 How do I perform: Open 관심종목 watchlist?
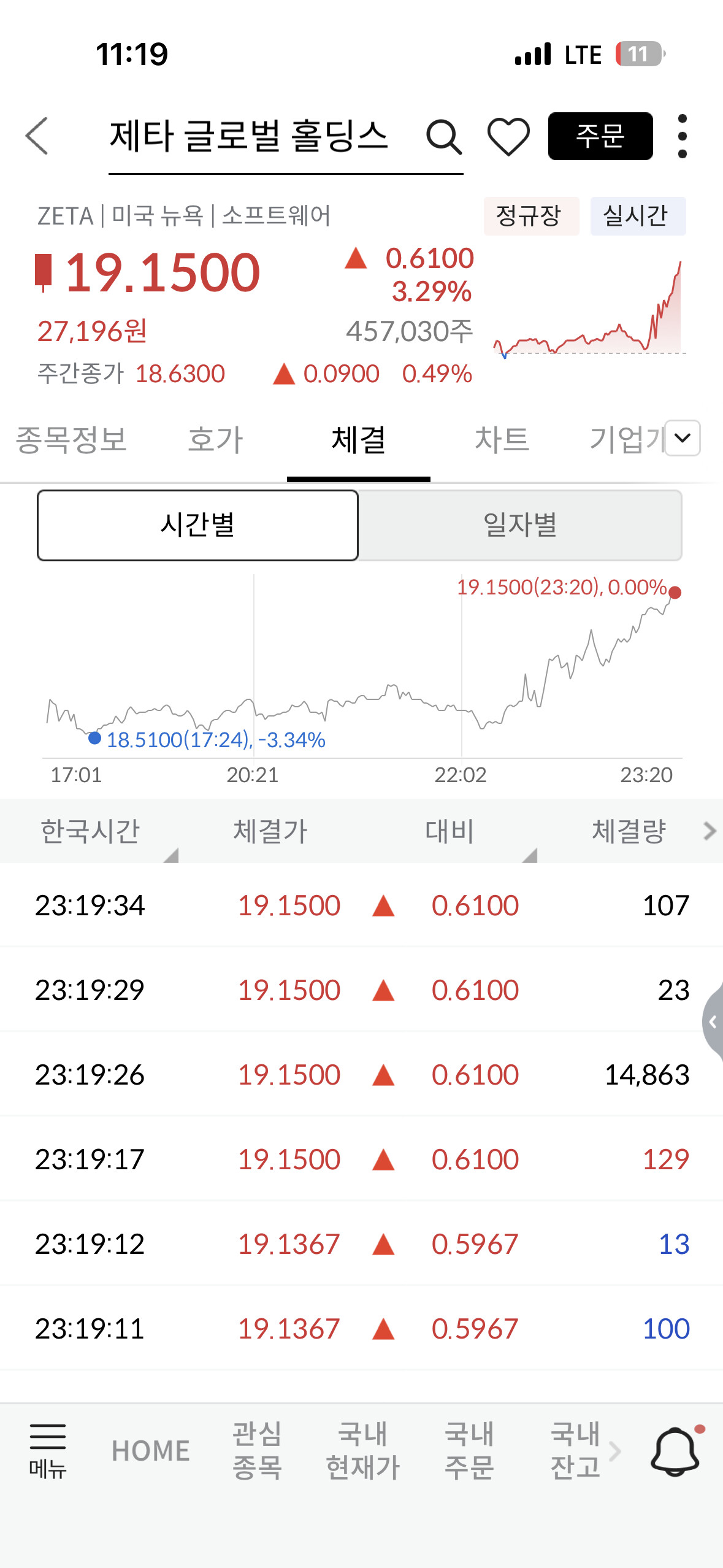[257, 1451]
